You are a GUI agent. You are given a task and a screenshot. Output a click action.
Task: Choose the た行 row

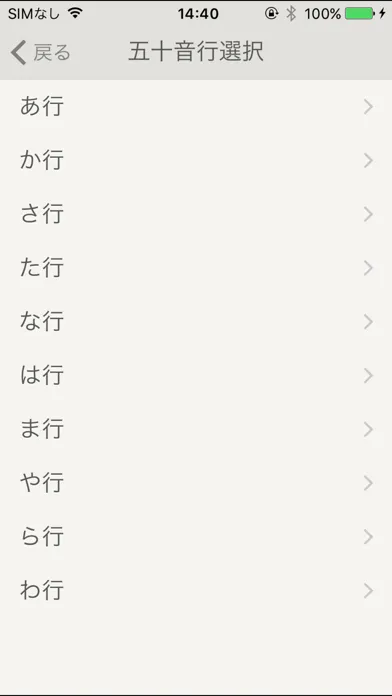tap(196, 268)
